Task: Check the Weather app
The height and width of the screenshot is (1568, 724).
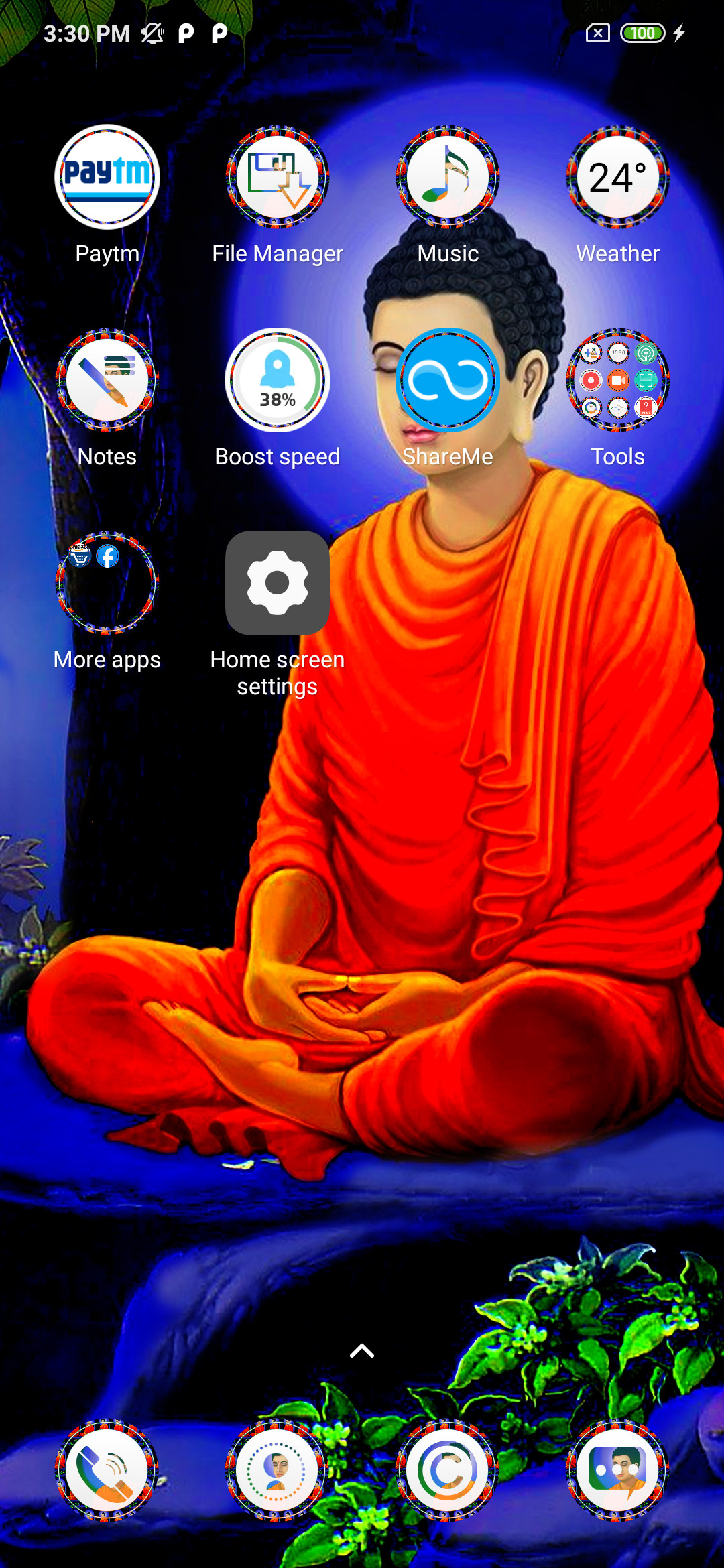Action: click(x=618, y=178)
